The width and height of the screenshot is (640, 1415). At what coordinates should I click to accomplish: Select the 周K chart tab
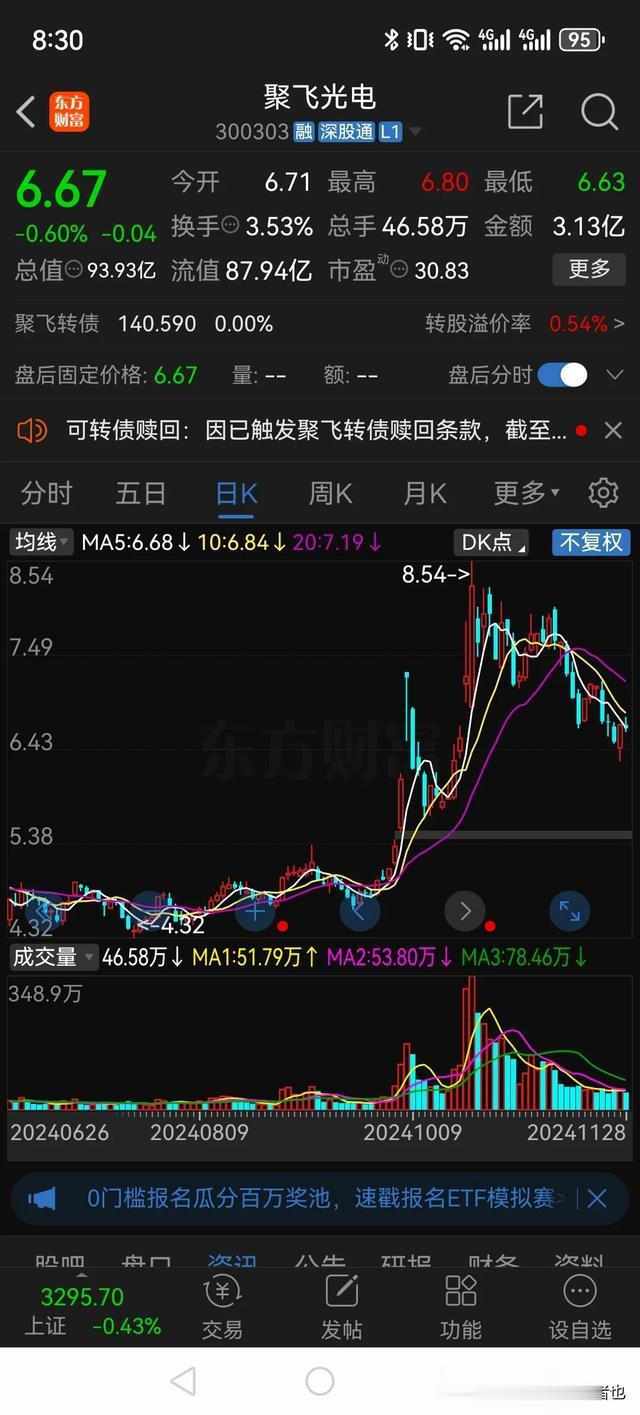[x=330, y=493]
